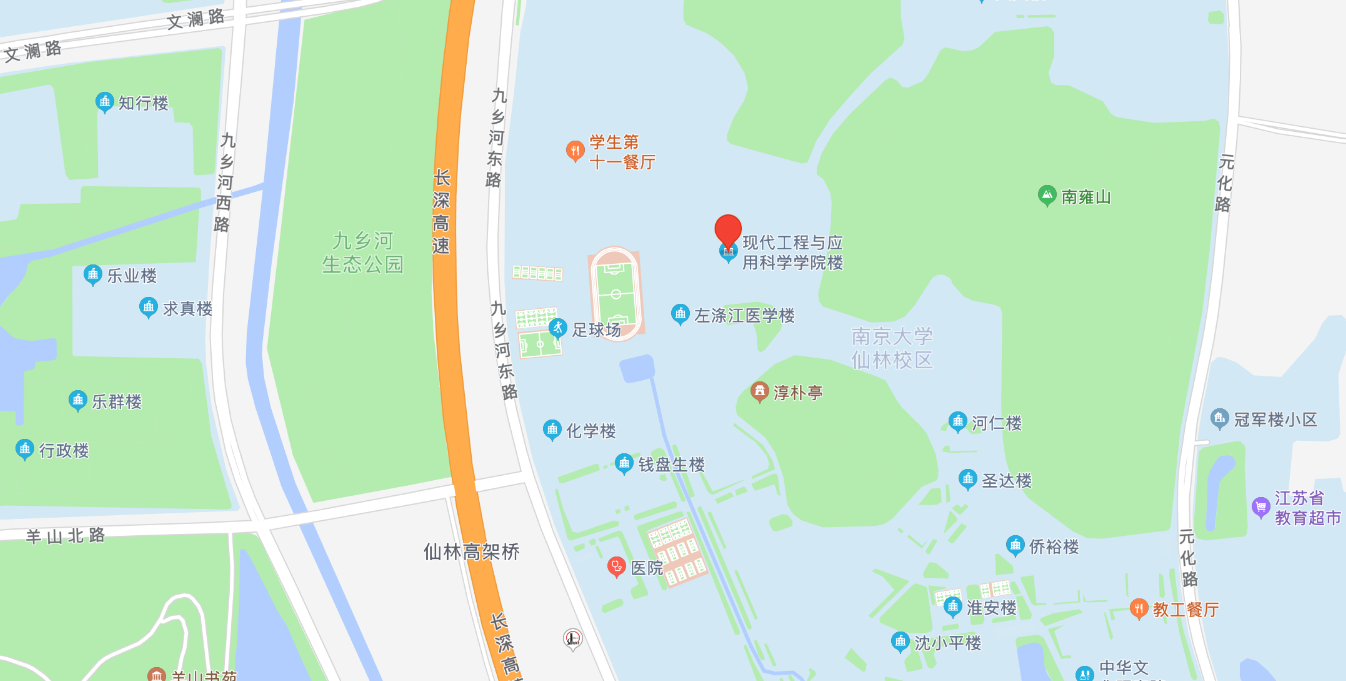
Task: Open the 求真楼 map marker
Action: click(x=149, y=308)
